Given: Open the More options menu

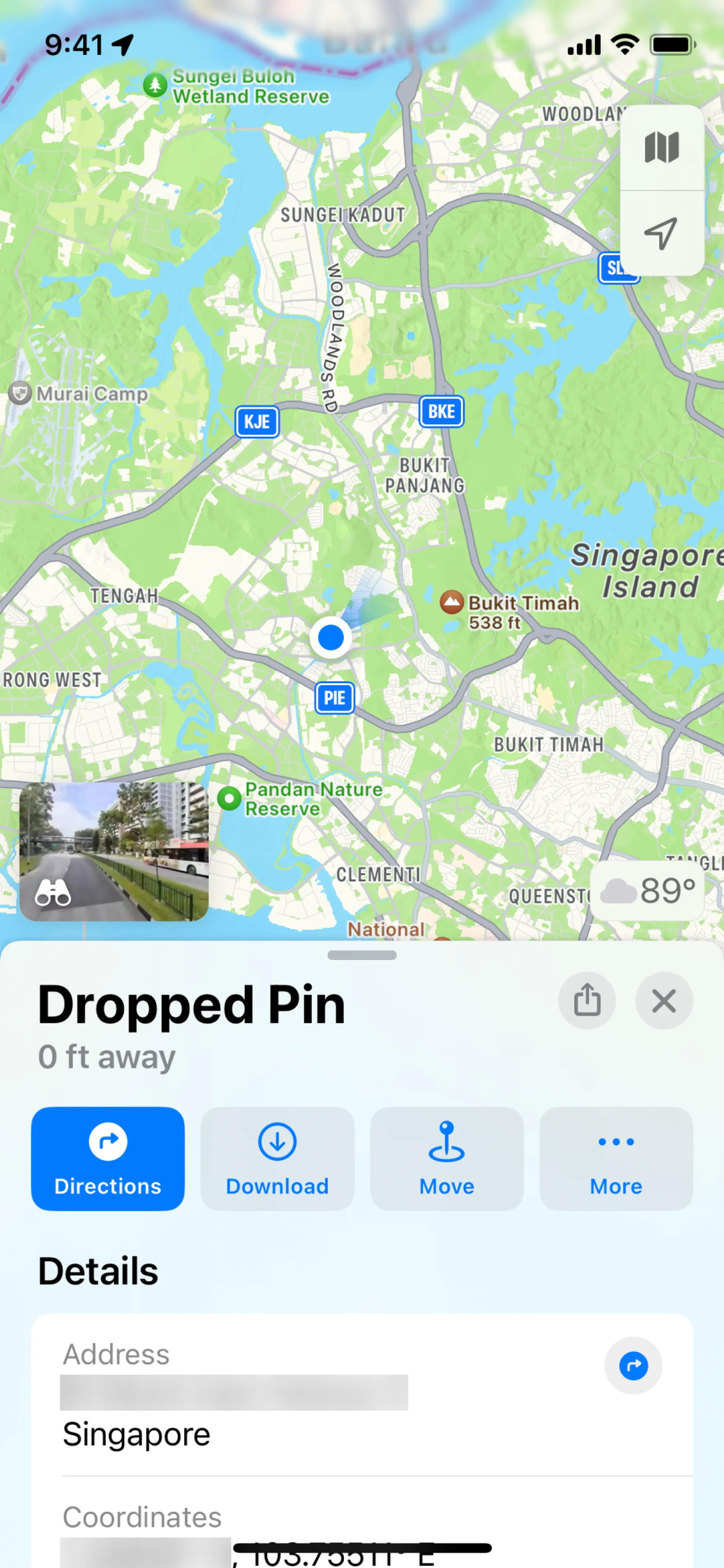Looking at the screenshot, I should 616,1158.
